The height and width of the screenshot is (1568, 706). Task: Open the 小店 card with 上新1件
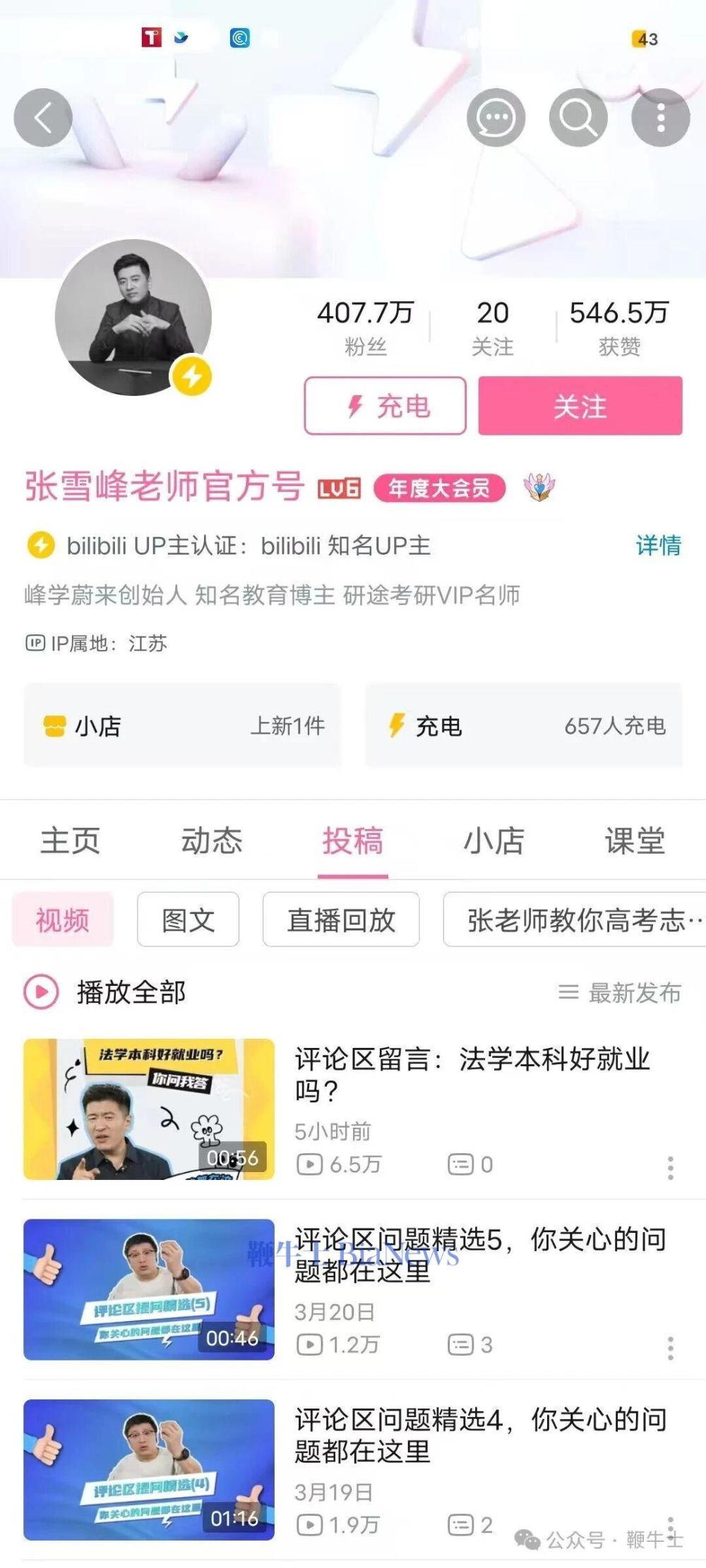pos(182,725)
